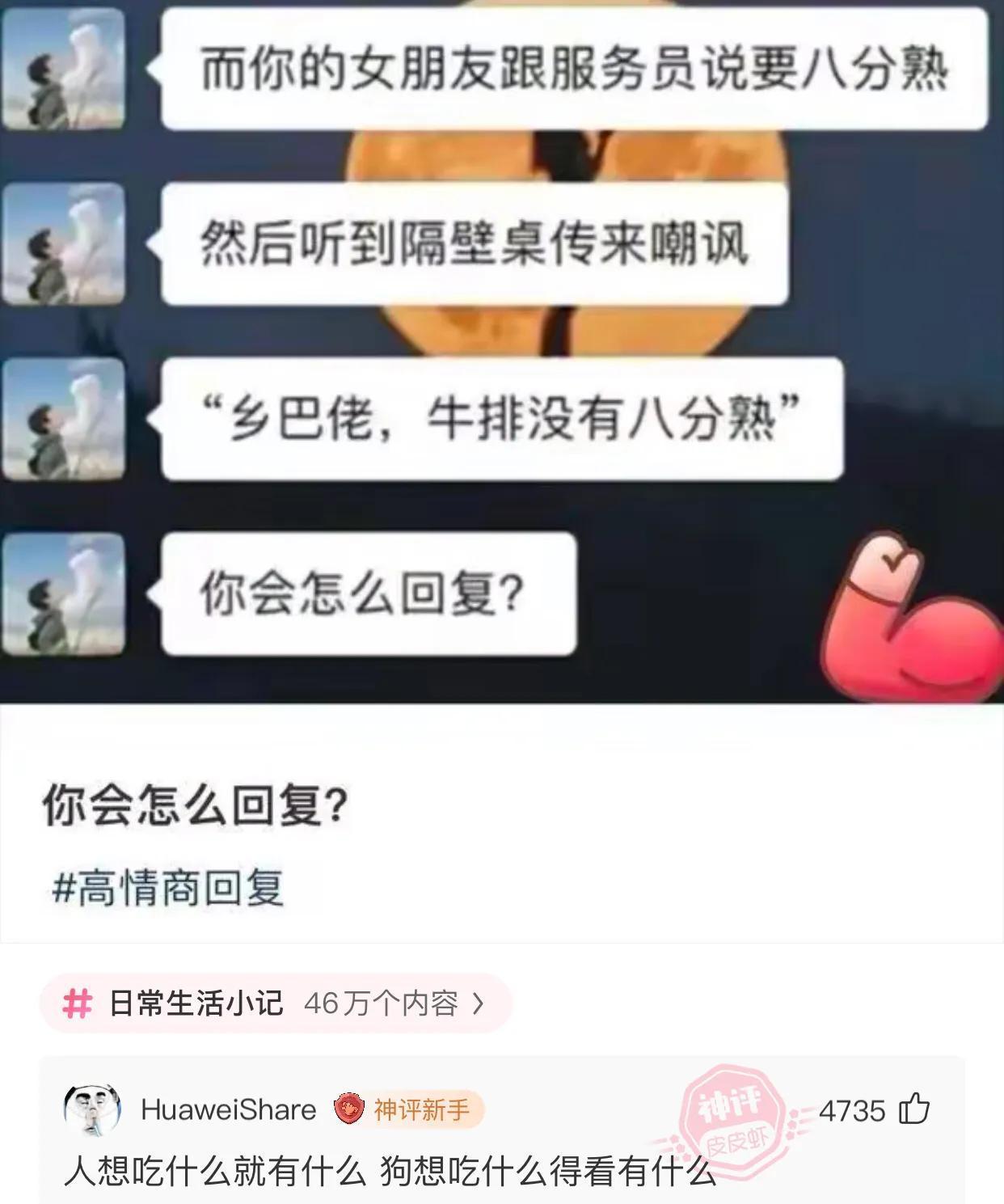This screenshot has height=1204, width=1004.
Task: Open HuaweiShare's username
Action: tap(228, 1109)
